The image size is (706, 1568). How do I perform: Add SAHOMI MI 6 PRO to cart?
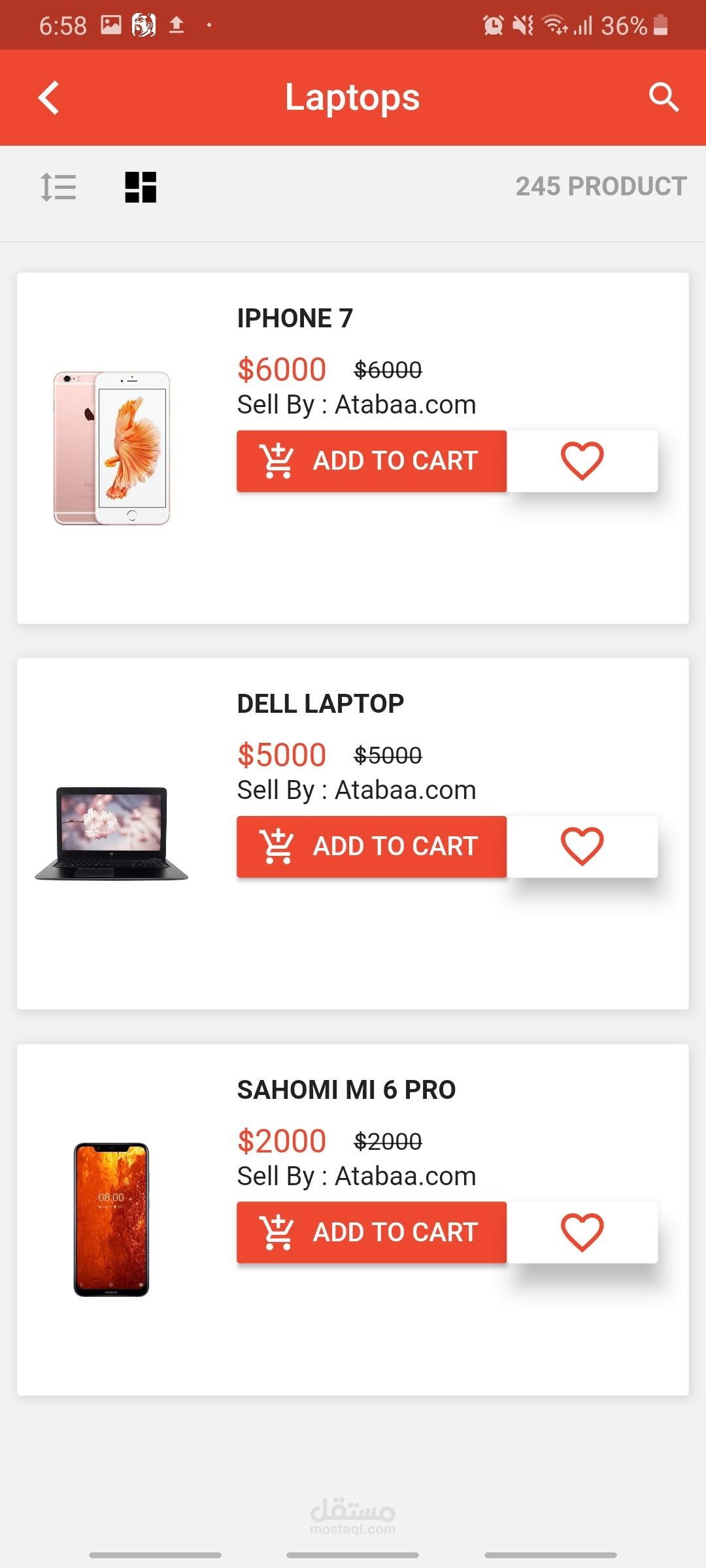[371, 1232]
